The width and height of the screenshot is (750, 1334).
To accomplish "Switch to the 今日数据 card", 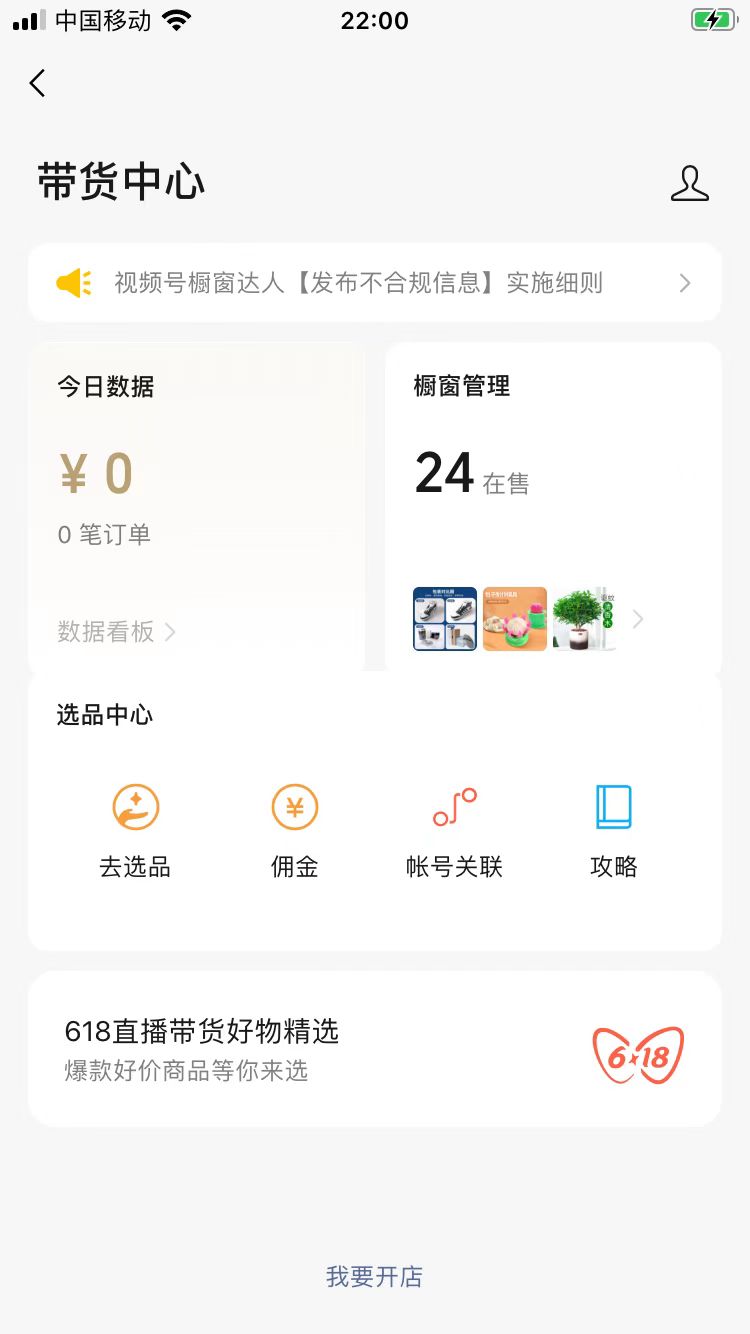I will click(197, 470).
